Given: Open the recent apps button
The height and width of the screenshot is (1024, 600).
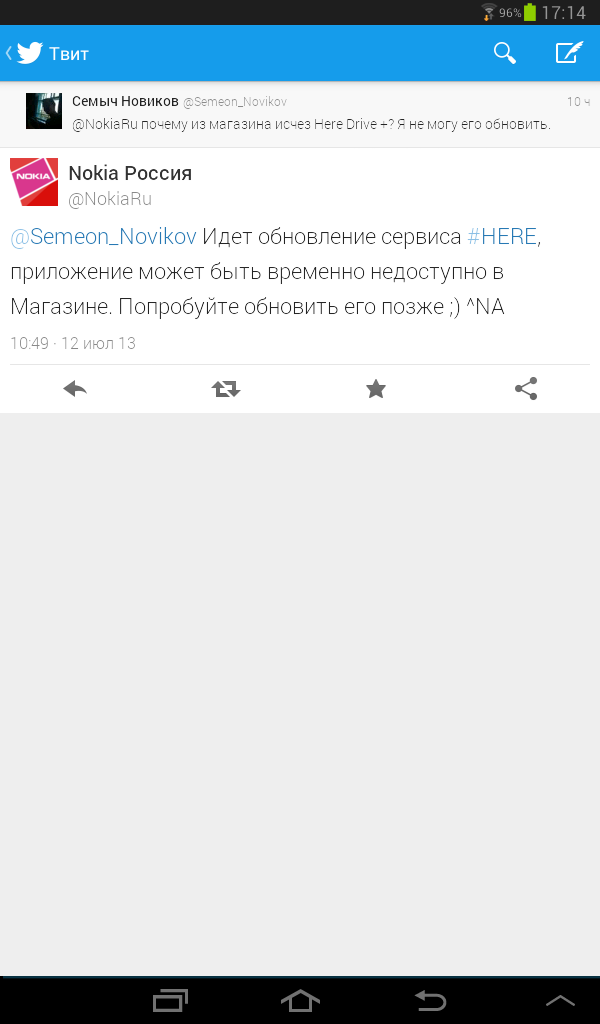Looking at the screenshot, I should [x=170, y=1000].
